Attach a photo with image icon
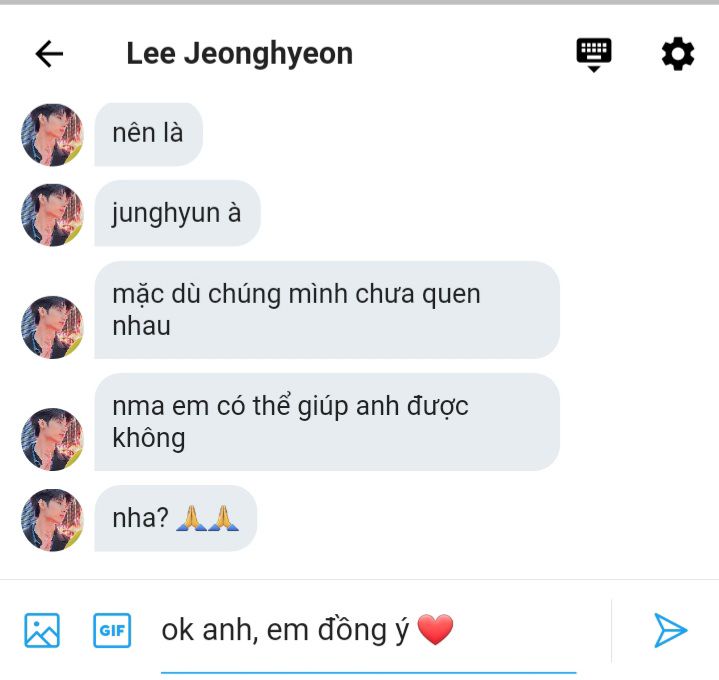This screenshot has width=719, height=680. (42, 630)
